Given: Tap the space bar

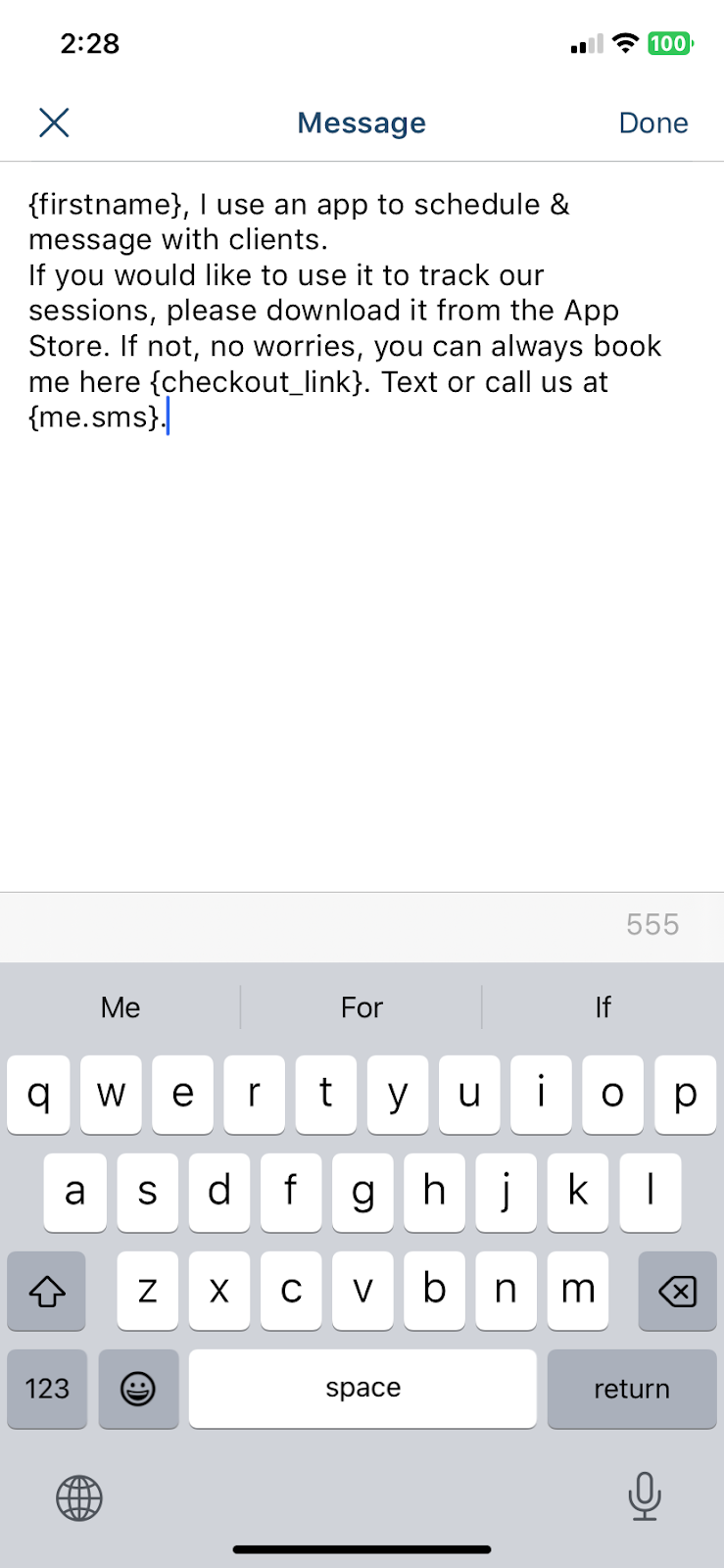Looking at the screenshot, I should 362,1389.
